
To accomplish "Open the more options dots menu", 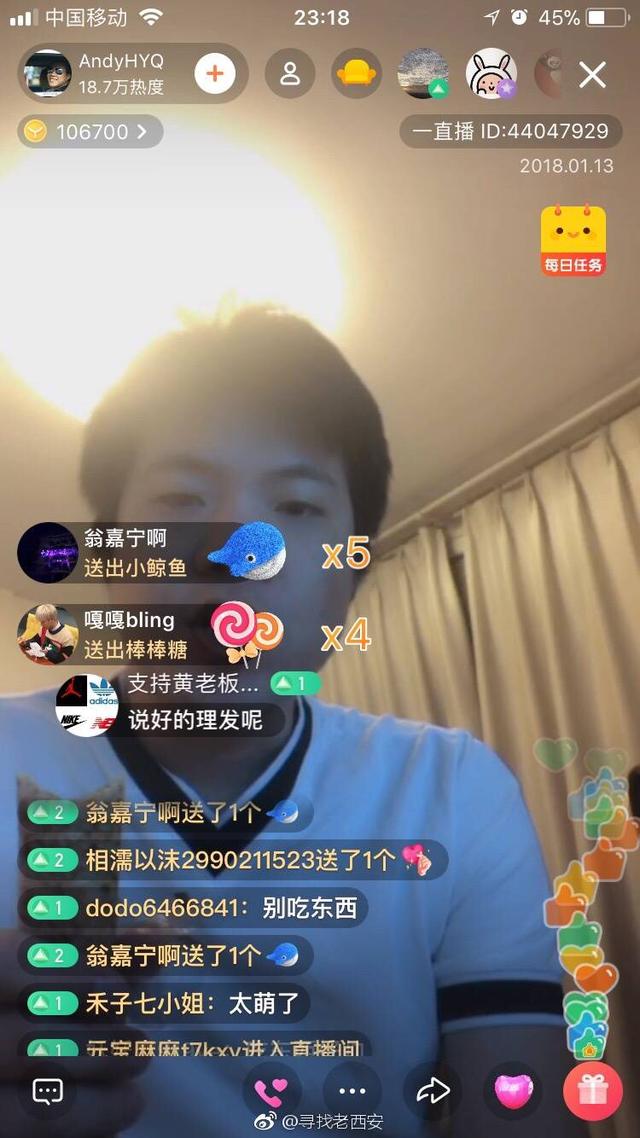I will click(x=352, y=1091).
